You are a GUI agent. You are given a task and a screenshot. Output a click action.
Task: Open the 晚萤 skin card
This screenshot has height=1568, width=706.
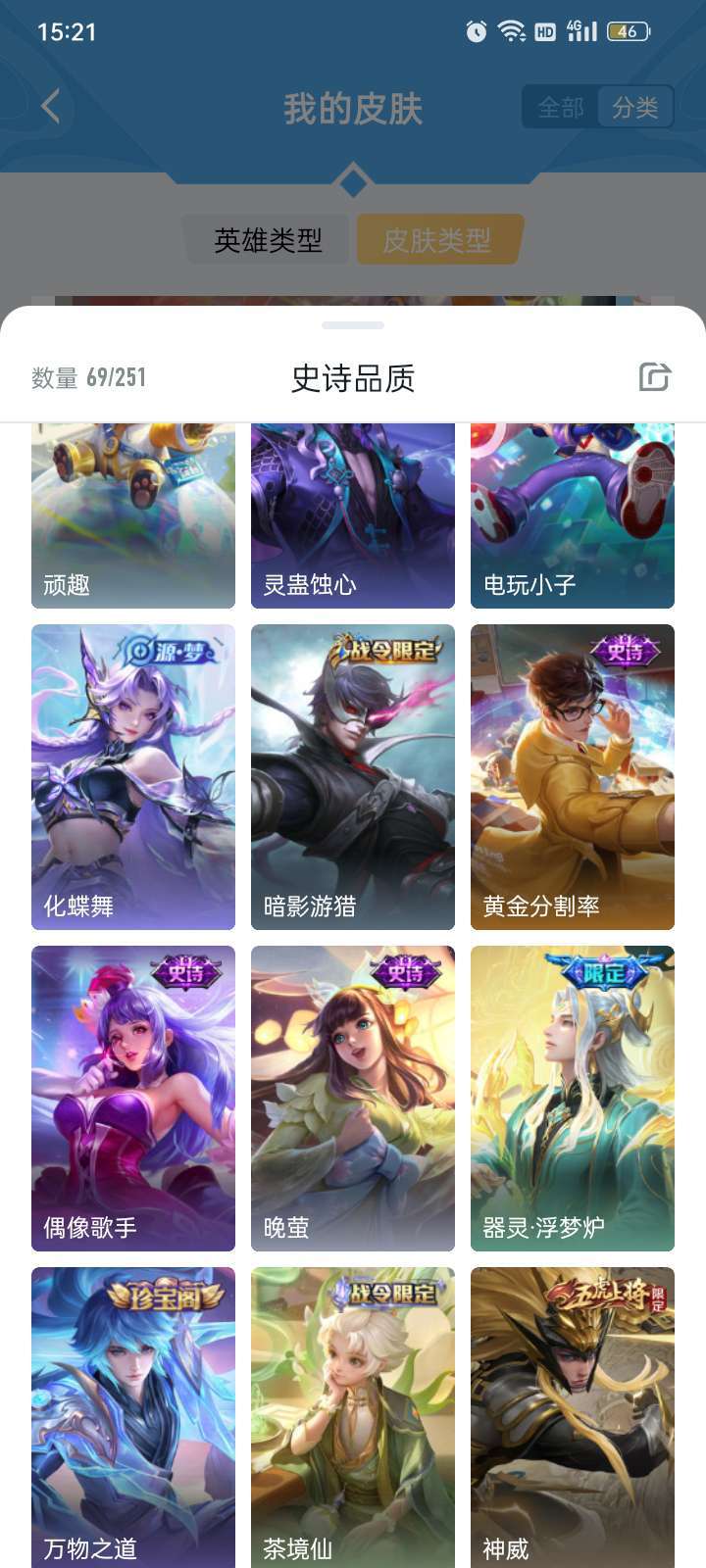click(x=353, y=1099)
